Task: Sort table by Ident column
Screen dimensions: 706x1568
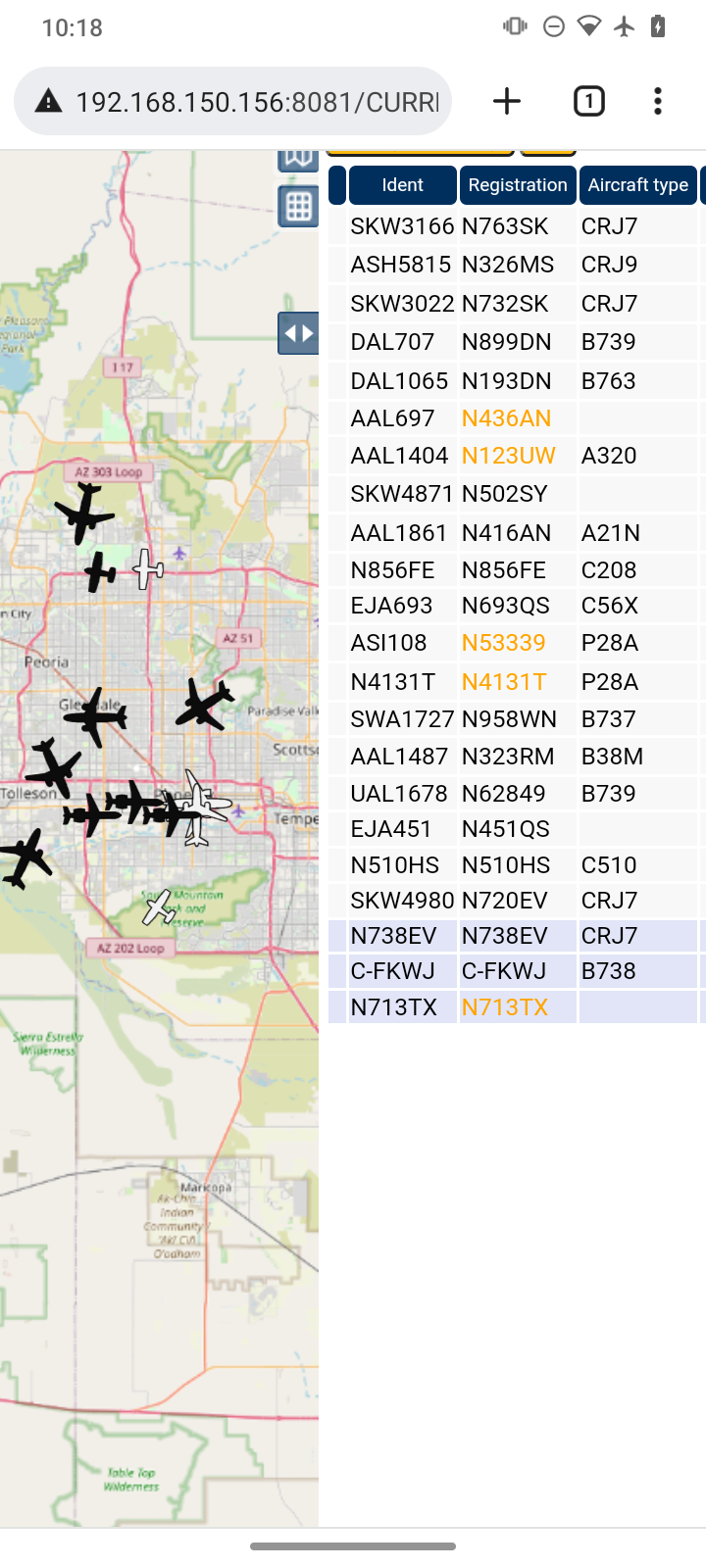Action: tap(403, 185)
